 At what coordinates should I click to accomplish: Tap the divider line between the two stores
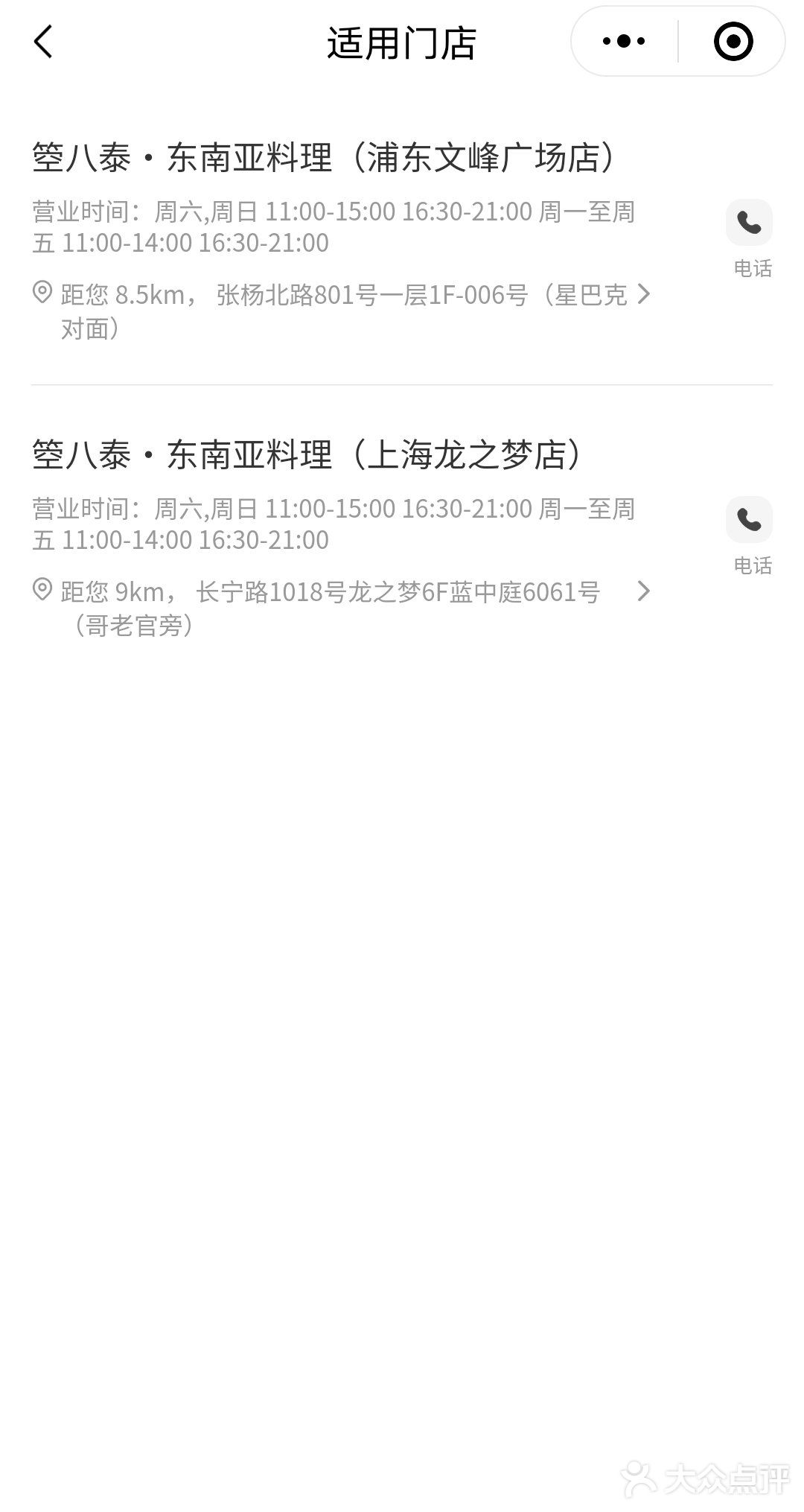coord(402,385)
